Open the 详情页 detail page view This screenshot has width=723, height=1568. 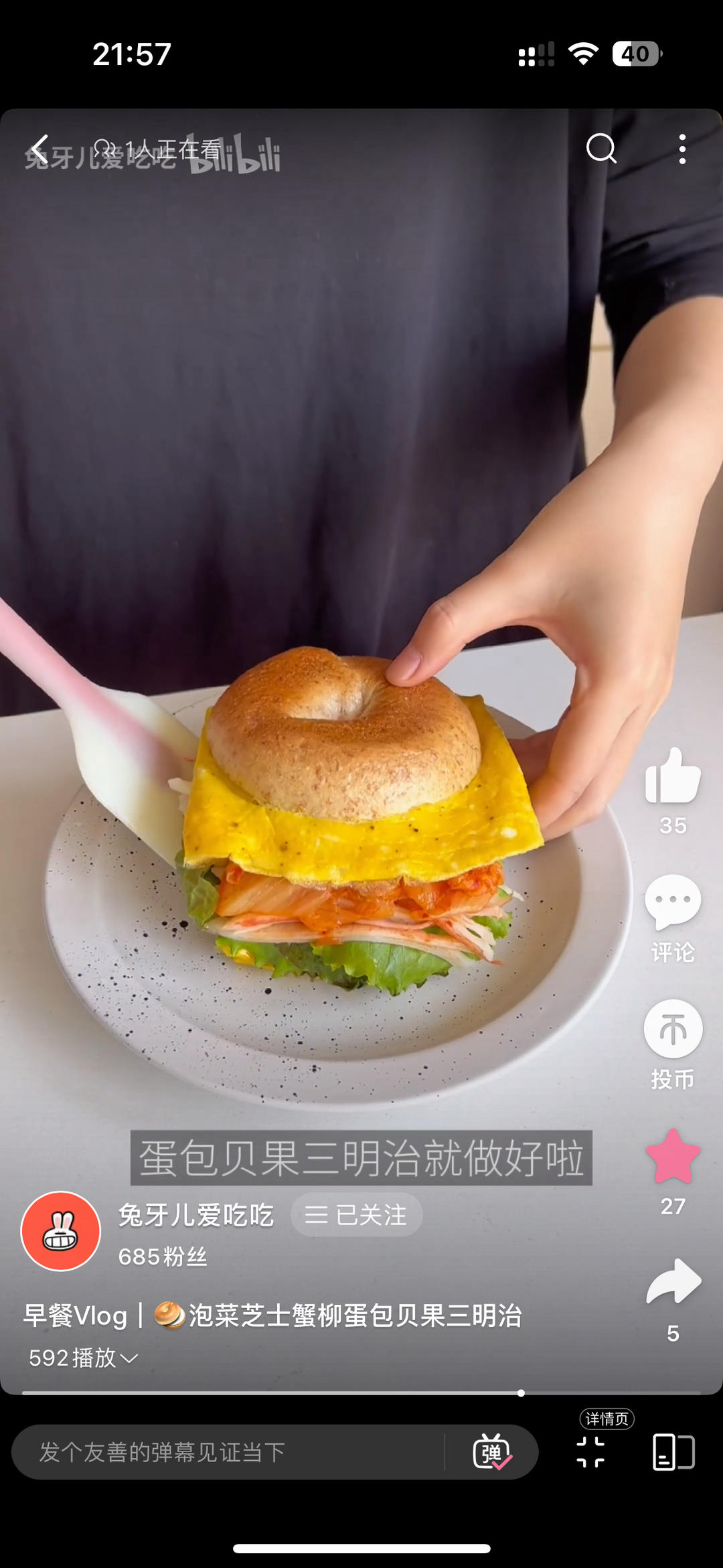point(591,1451)
